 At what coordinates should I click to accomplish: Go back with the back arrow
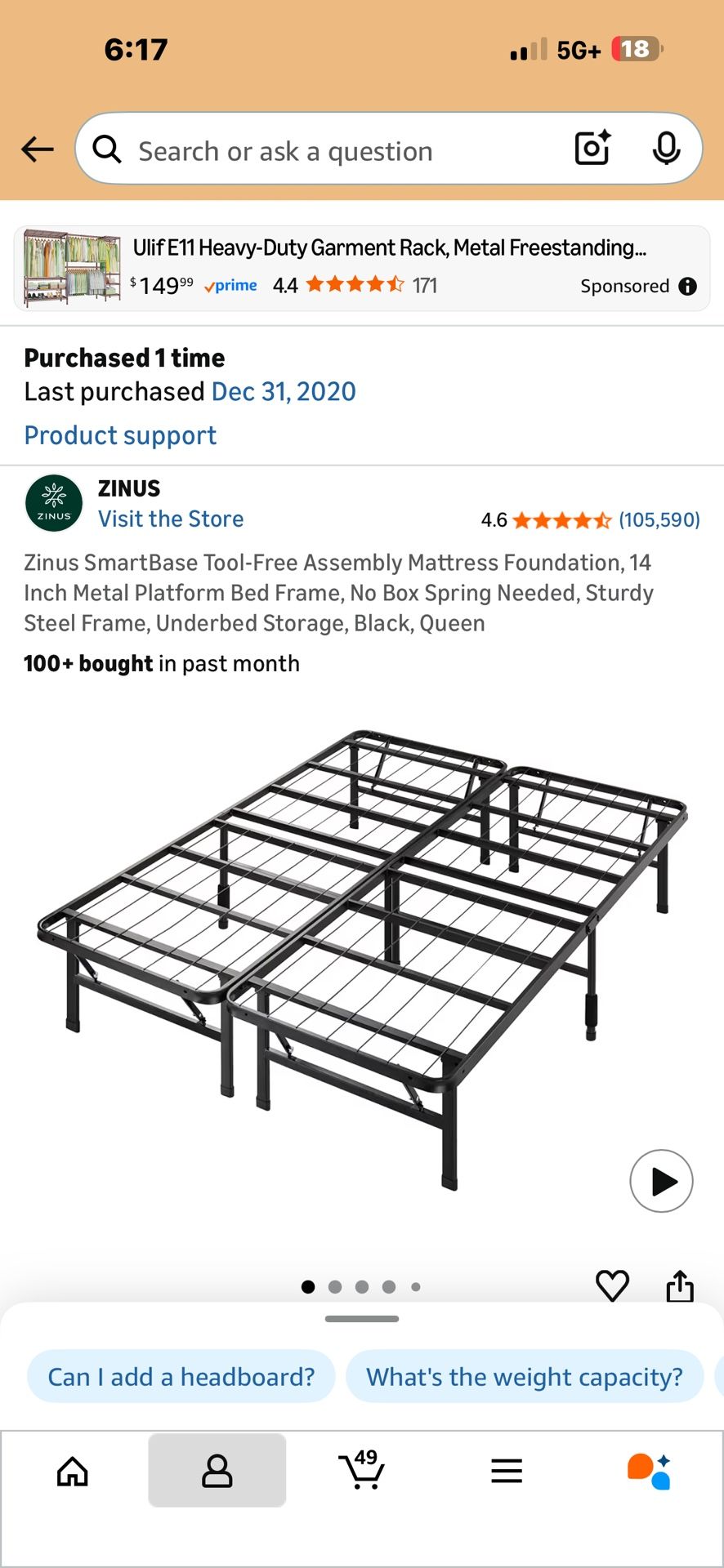[36, 149]
